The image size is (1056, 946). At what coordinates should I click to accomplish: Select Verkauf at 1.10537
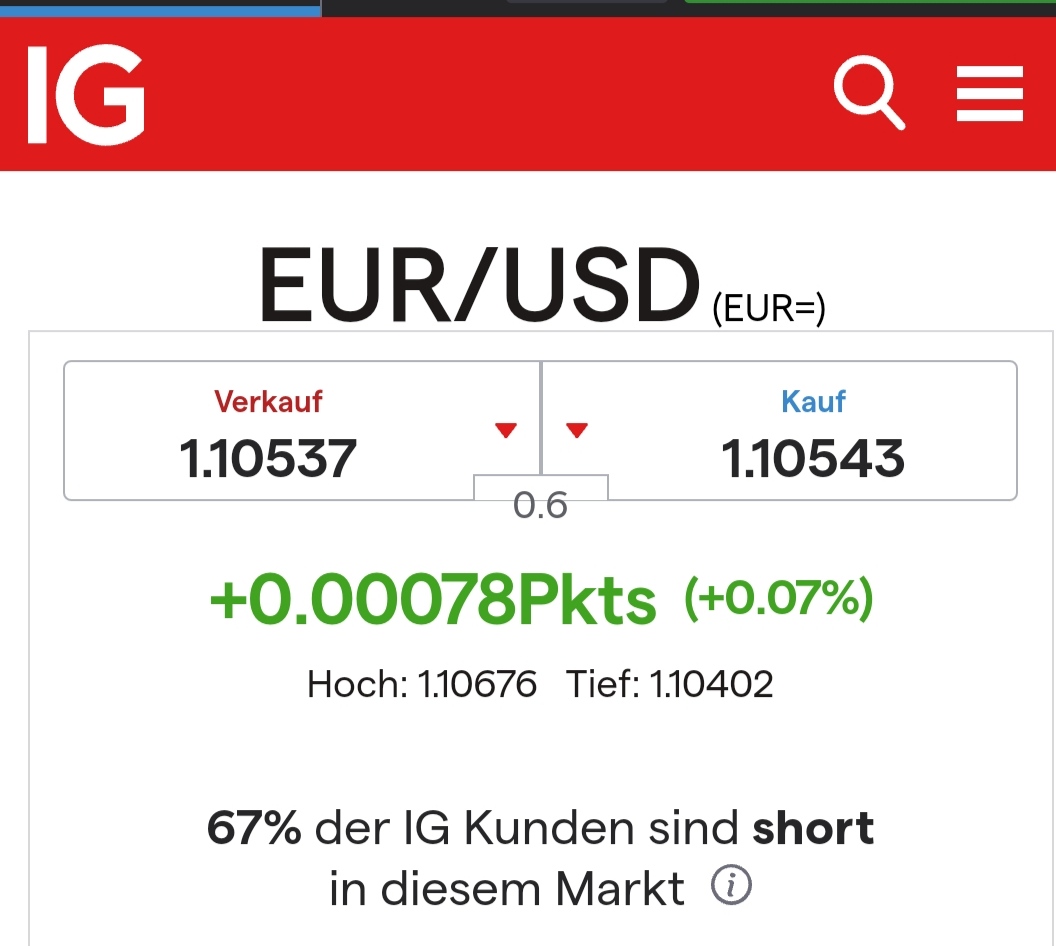click(x=301, y=431)
